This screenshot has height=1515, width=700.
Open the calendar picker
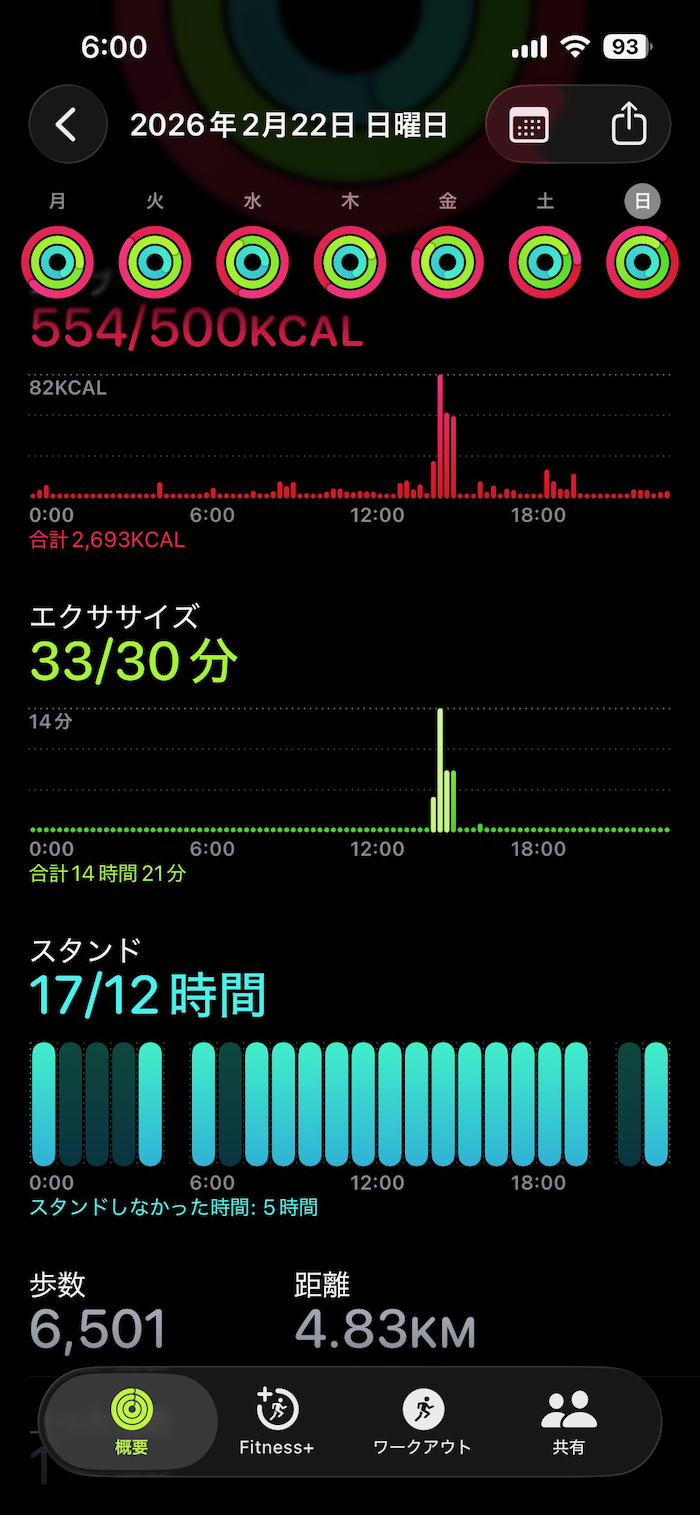529,125
